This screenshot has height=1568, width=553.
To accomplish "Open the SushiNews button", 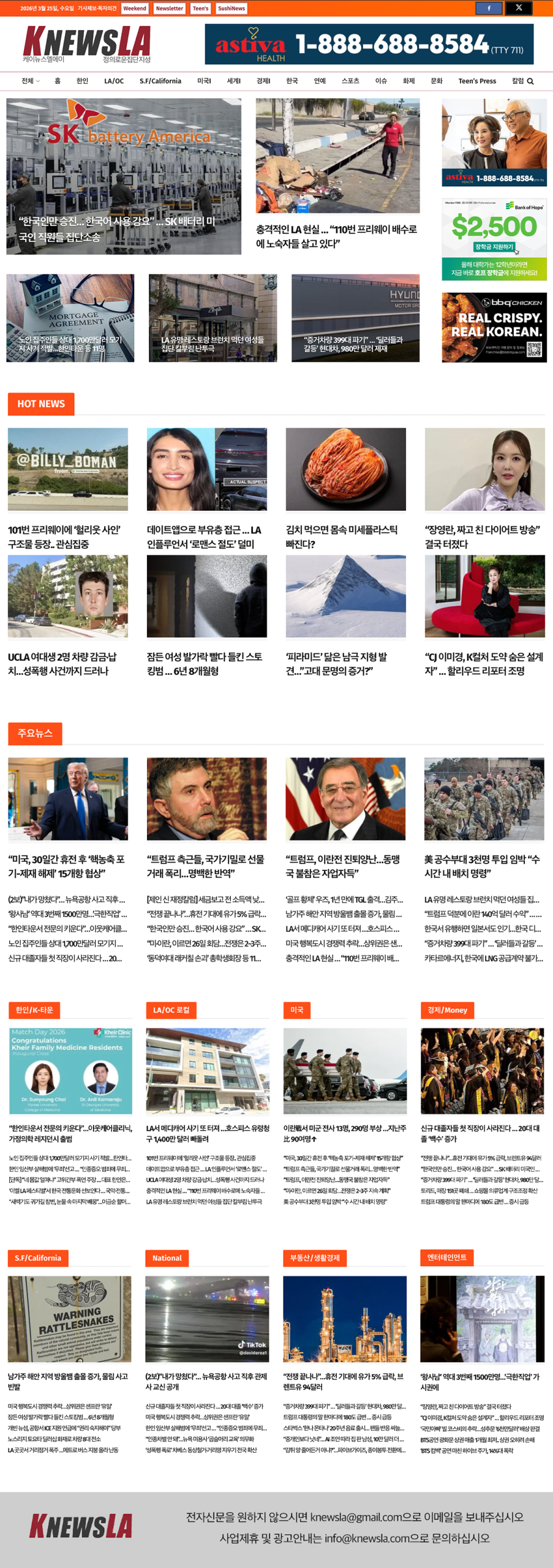I will pyautogui.click(x=231, y=9).
